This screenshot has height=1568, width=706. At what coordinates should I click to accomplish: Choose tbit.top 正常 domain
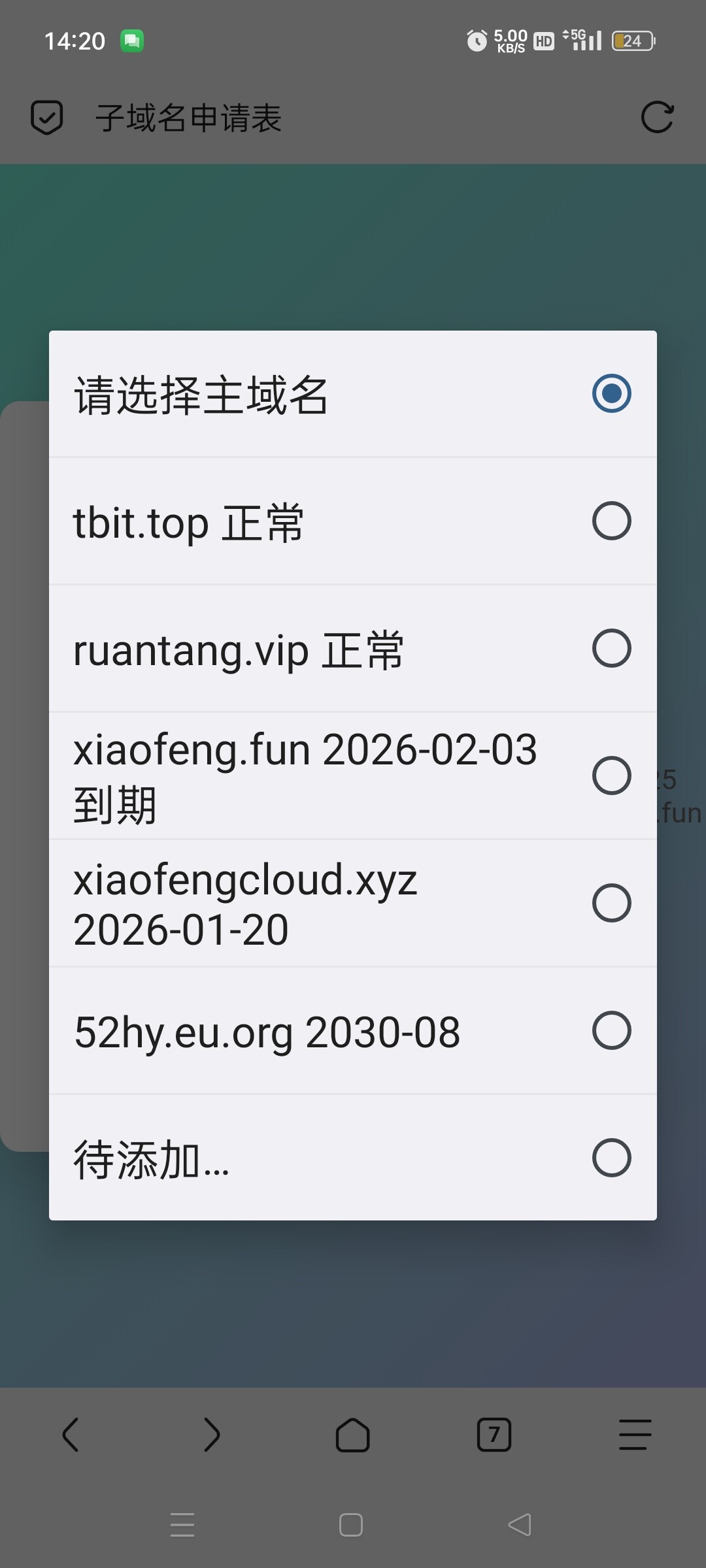tap(353, 521)
